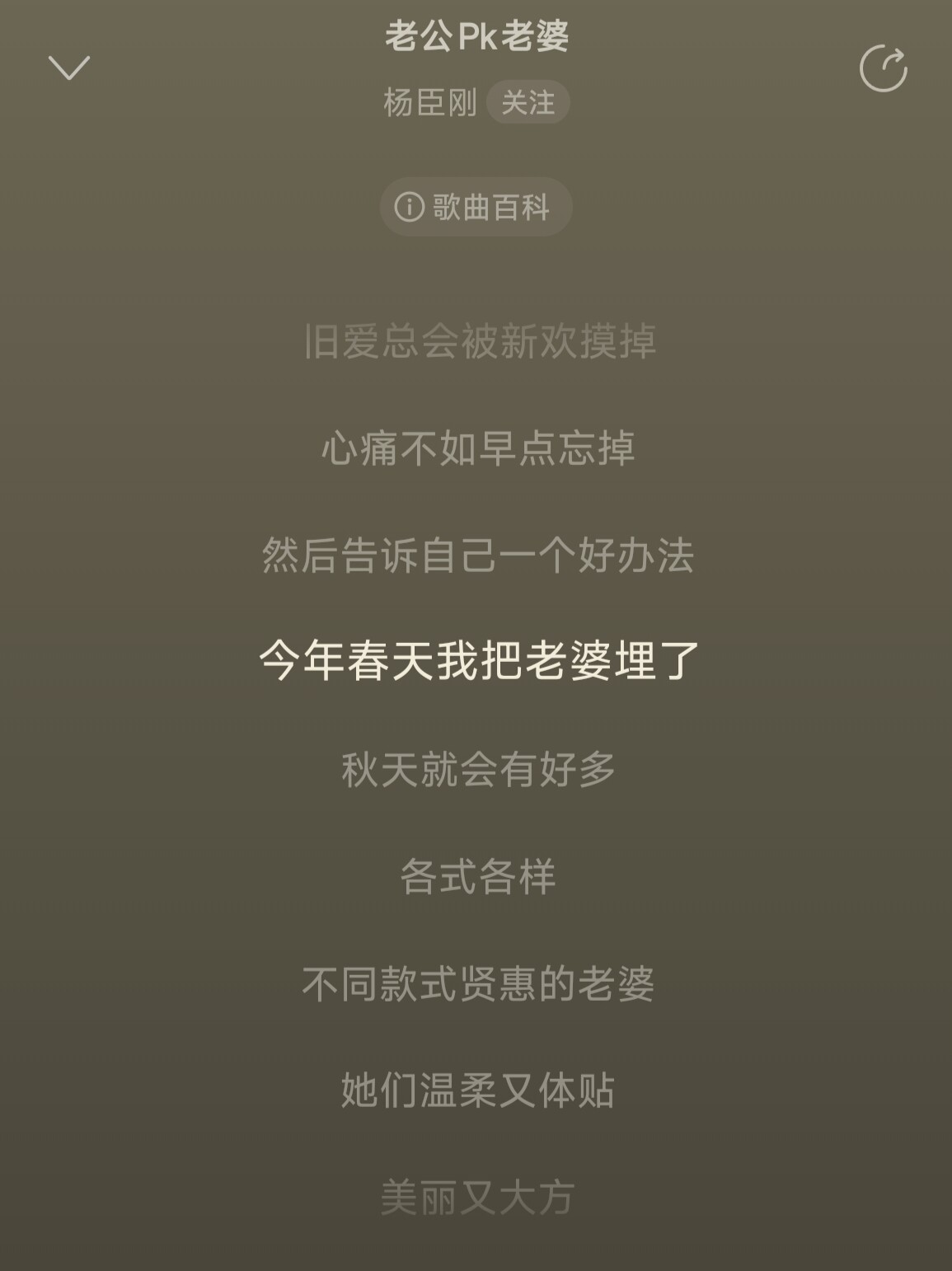Share this song
Image resolution: width=952 pixels, height=1271 pixels.
[883, 68]
